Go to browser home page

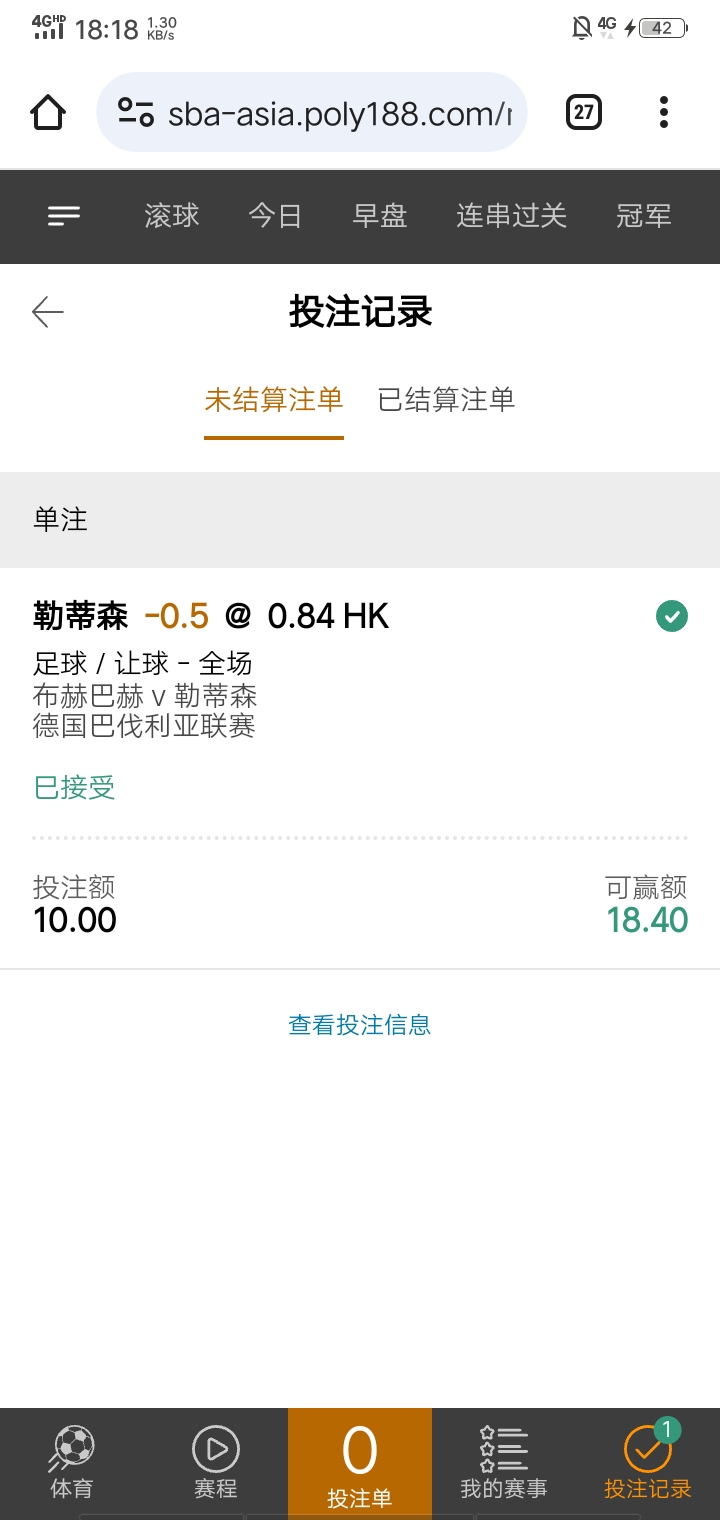pos(48,113)
